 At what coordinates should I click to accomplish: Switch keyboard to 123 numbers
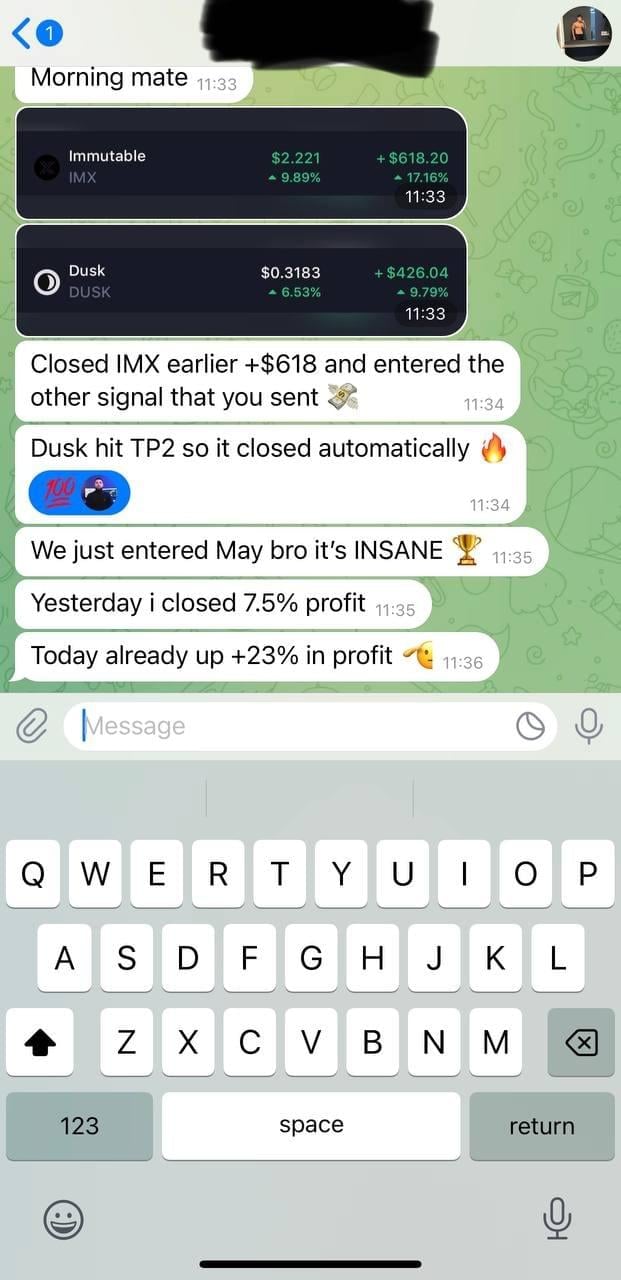(x=80, y=1125)
